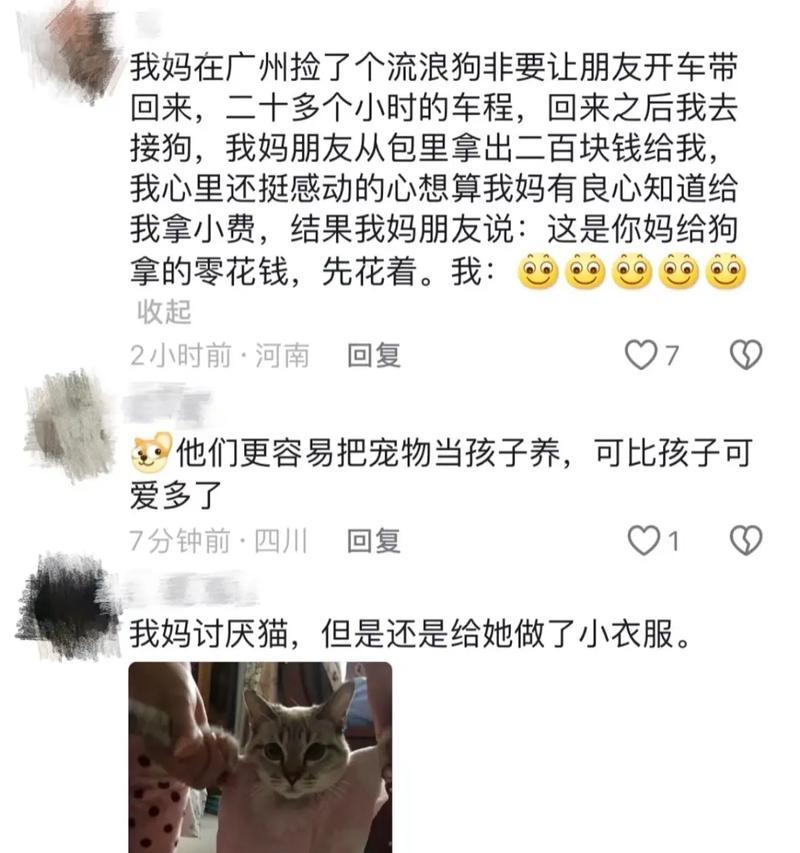Reply to the comment from 四川
The width and height of the screenshot is (800, 853).
click(x=373, y=541)
